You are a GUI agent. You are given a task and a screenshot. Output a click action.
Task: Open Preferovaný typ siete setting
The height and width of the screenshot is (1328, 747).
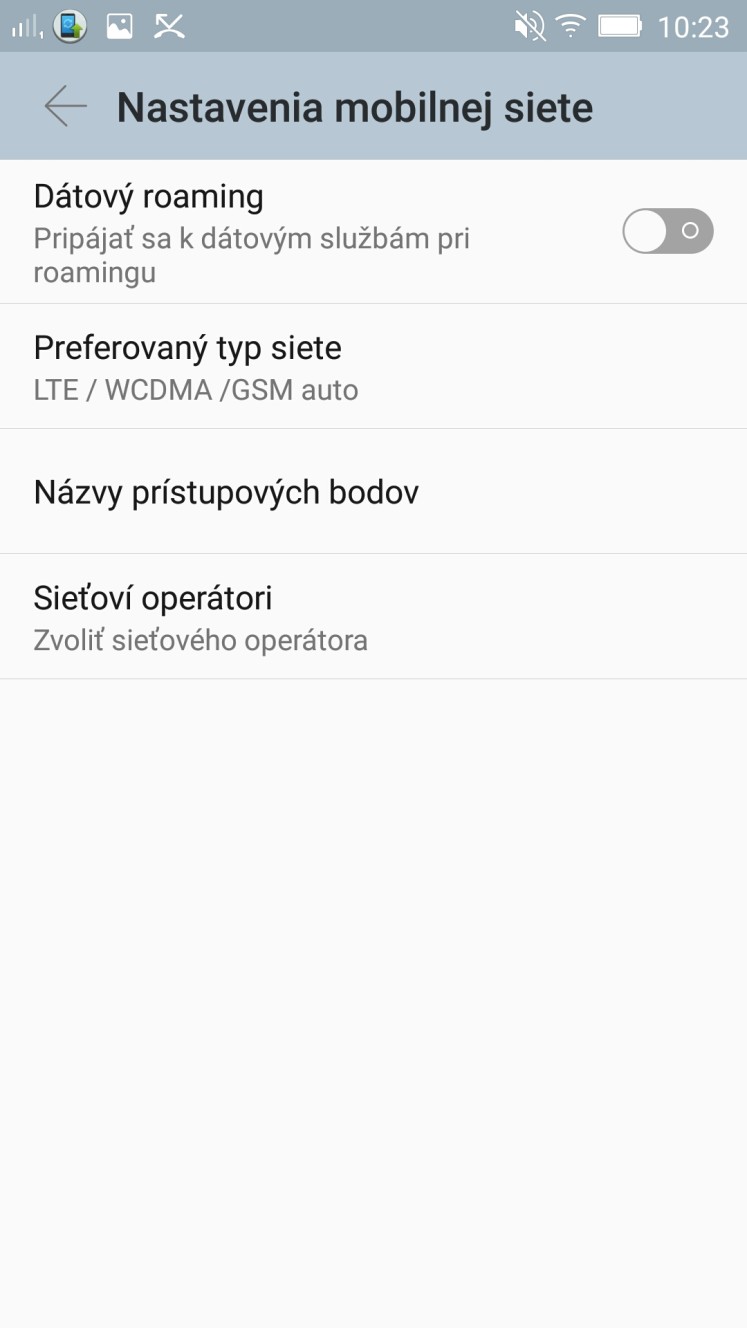pos(373,367)
